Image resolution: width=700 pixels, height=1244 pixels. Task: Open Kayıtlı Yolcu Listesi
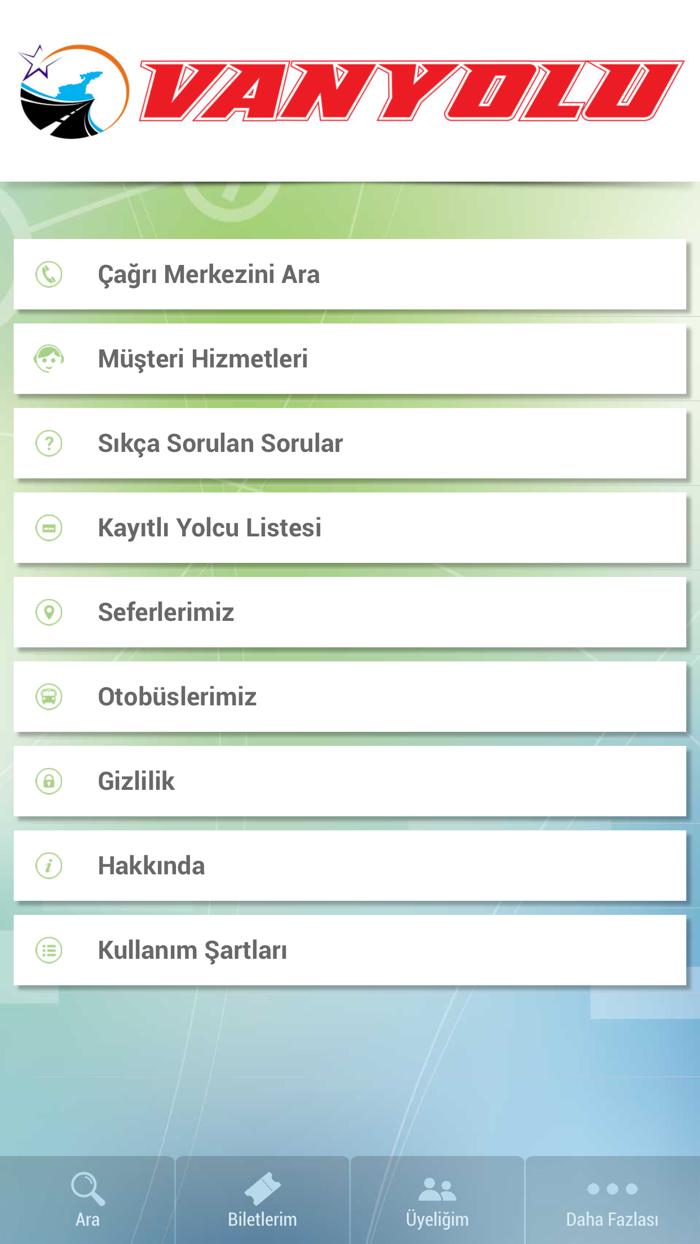350,527
